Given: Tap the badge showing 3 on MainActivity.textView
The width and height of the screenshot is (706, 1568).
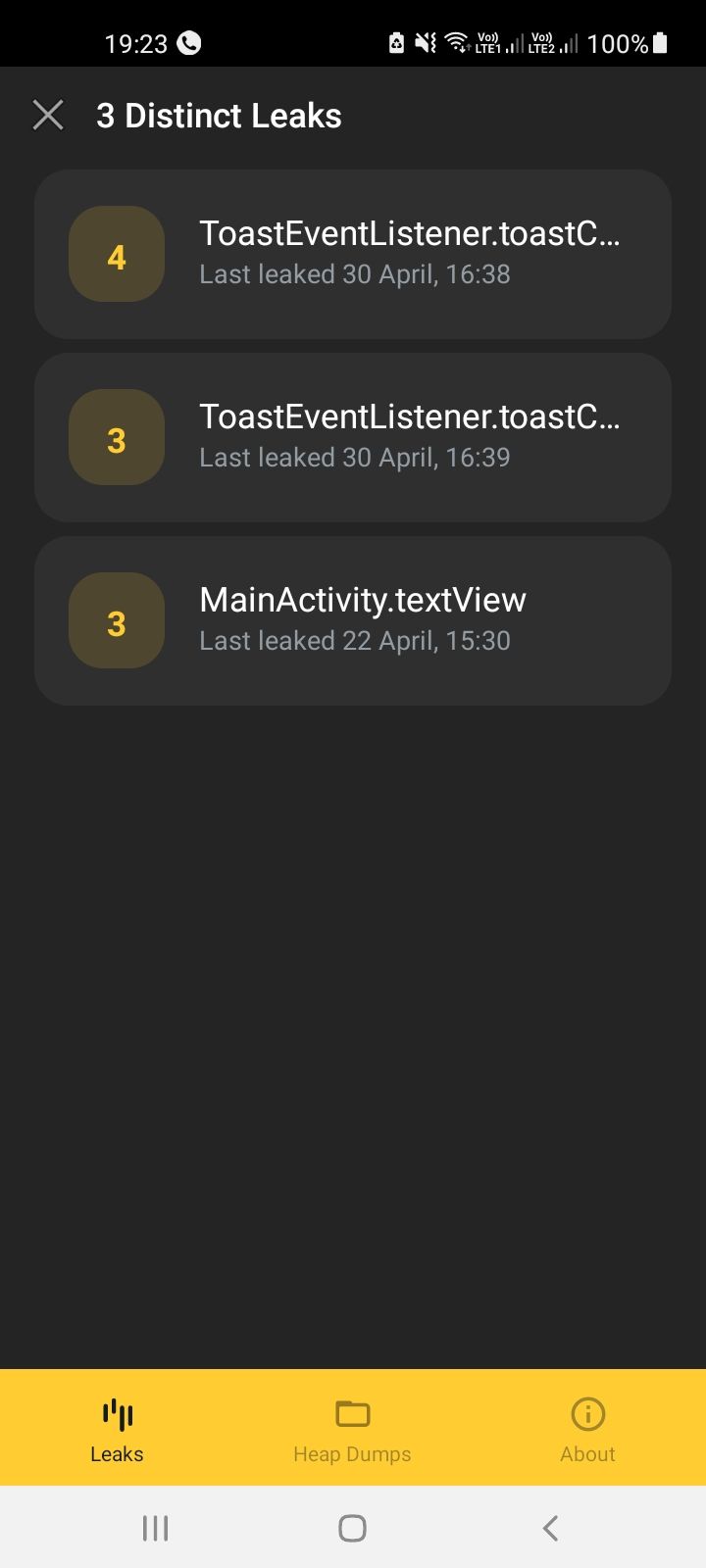Looking at the screenshot, I should (116, 620).
